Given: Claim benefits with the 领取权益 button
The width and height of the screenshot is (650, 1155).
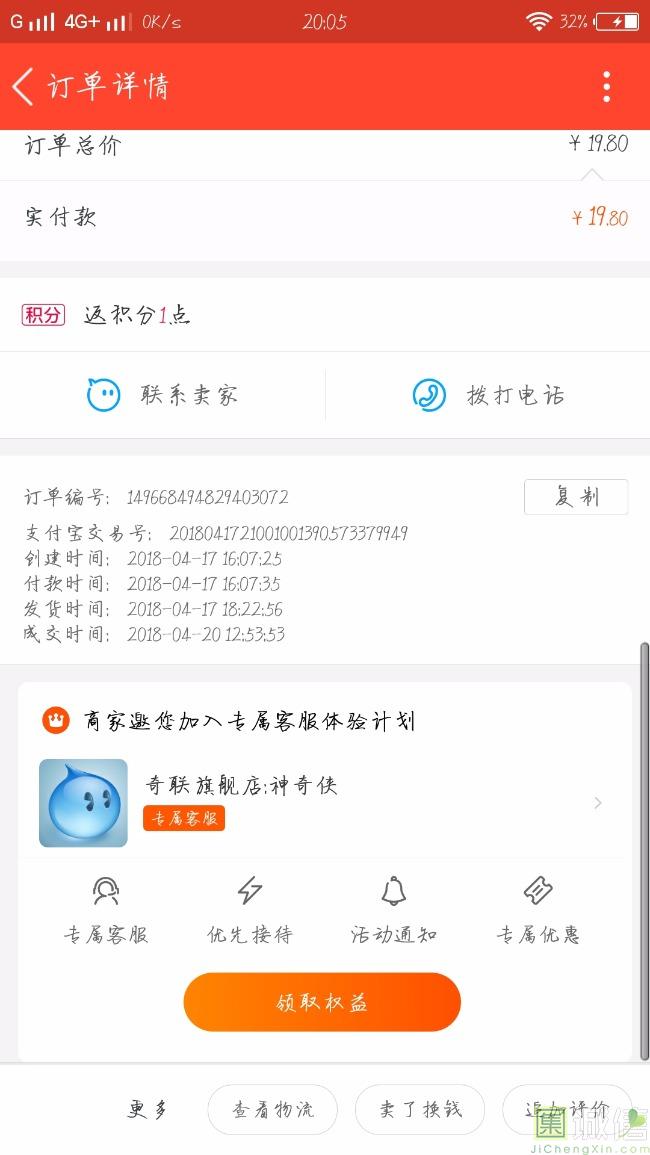Looking at the screenshot, I should pyautogui.click(x=322, y=1002).
